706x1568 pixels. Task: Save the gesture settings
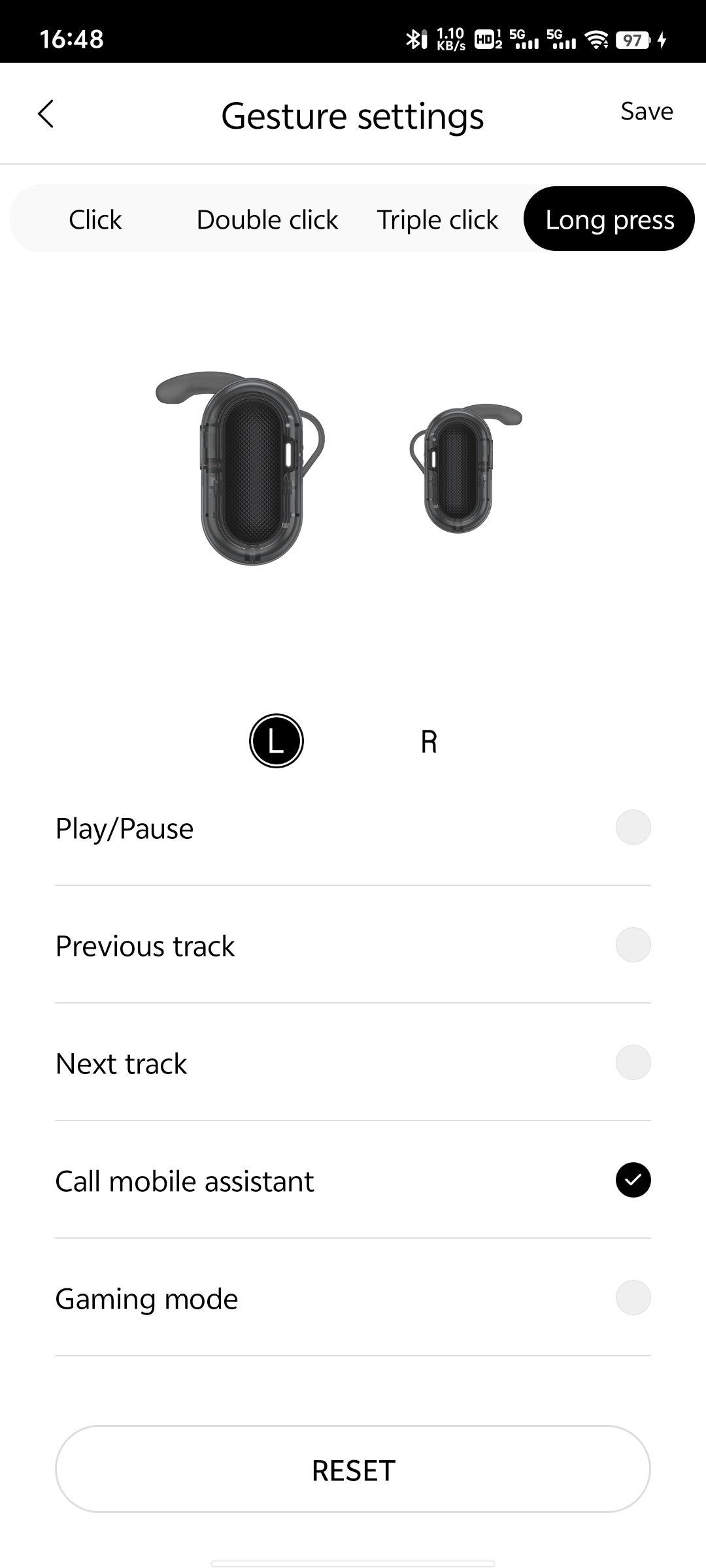click(646, 112)
